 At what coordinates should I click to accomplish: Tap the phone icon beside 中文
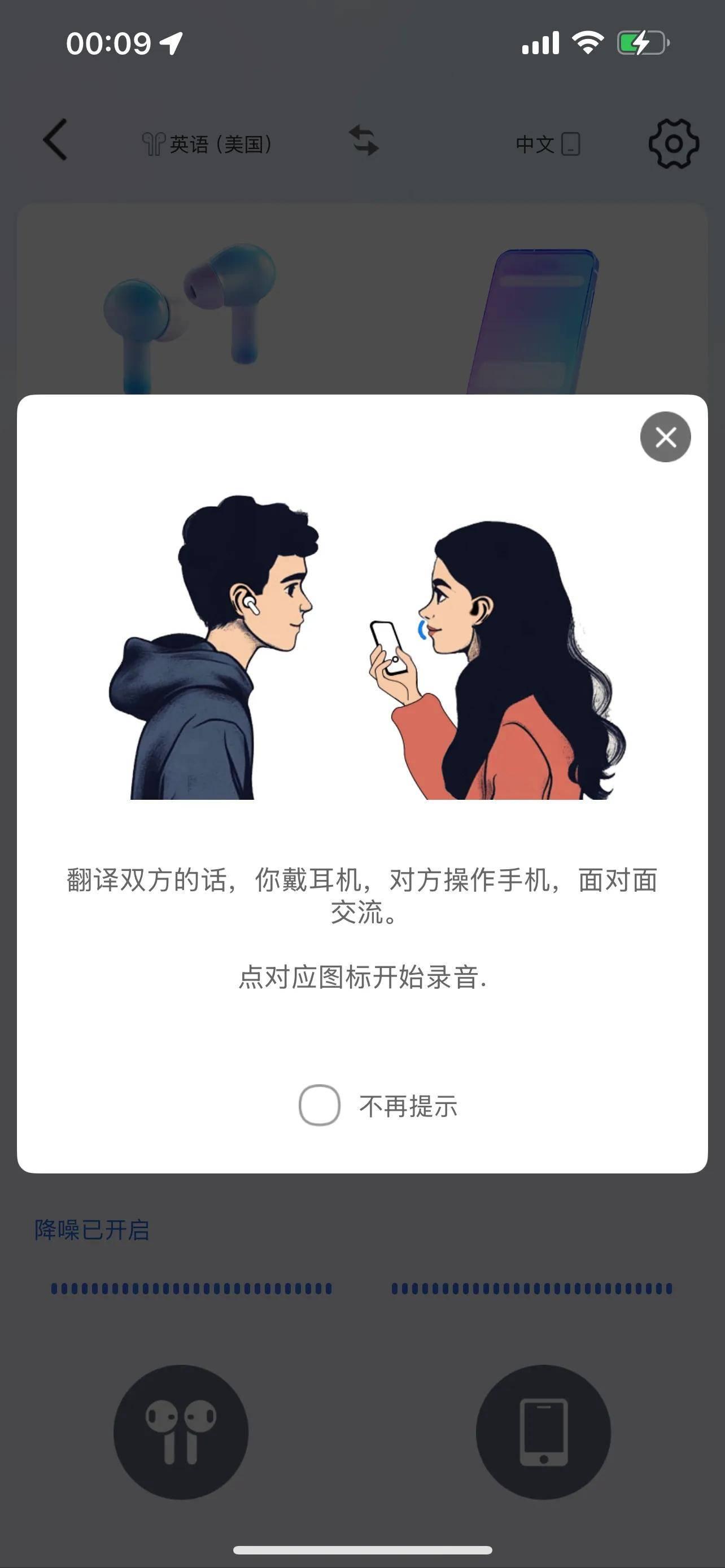pos(571,144)
